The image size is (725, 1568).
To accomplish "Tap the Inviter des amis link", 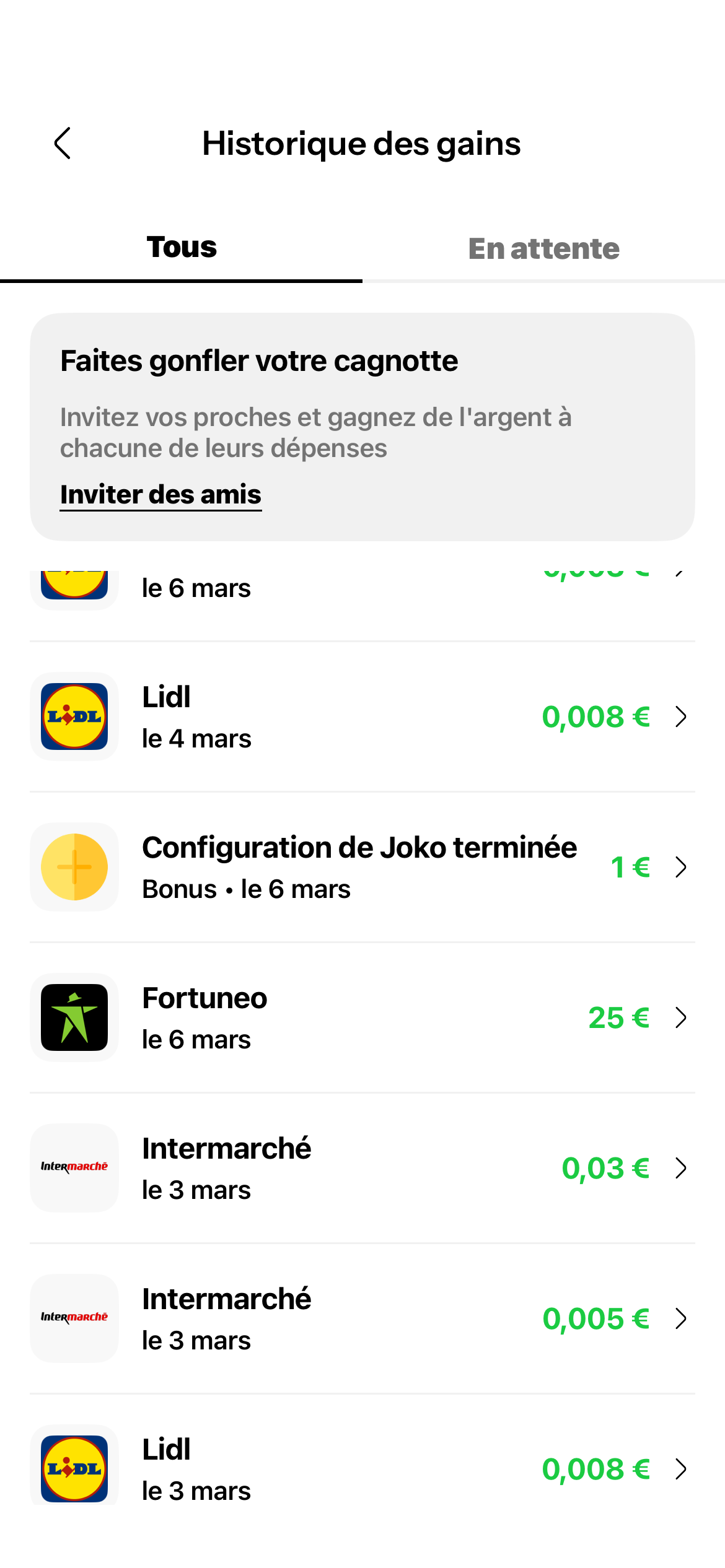I will (x=160, y=494).
